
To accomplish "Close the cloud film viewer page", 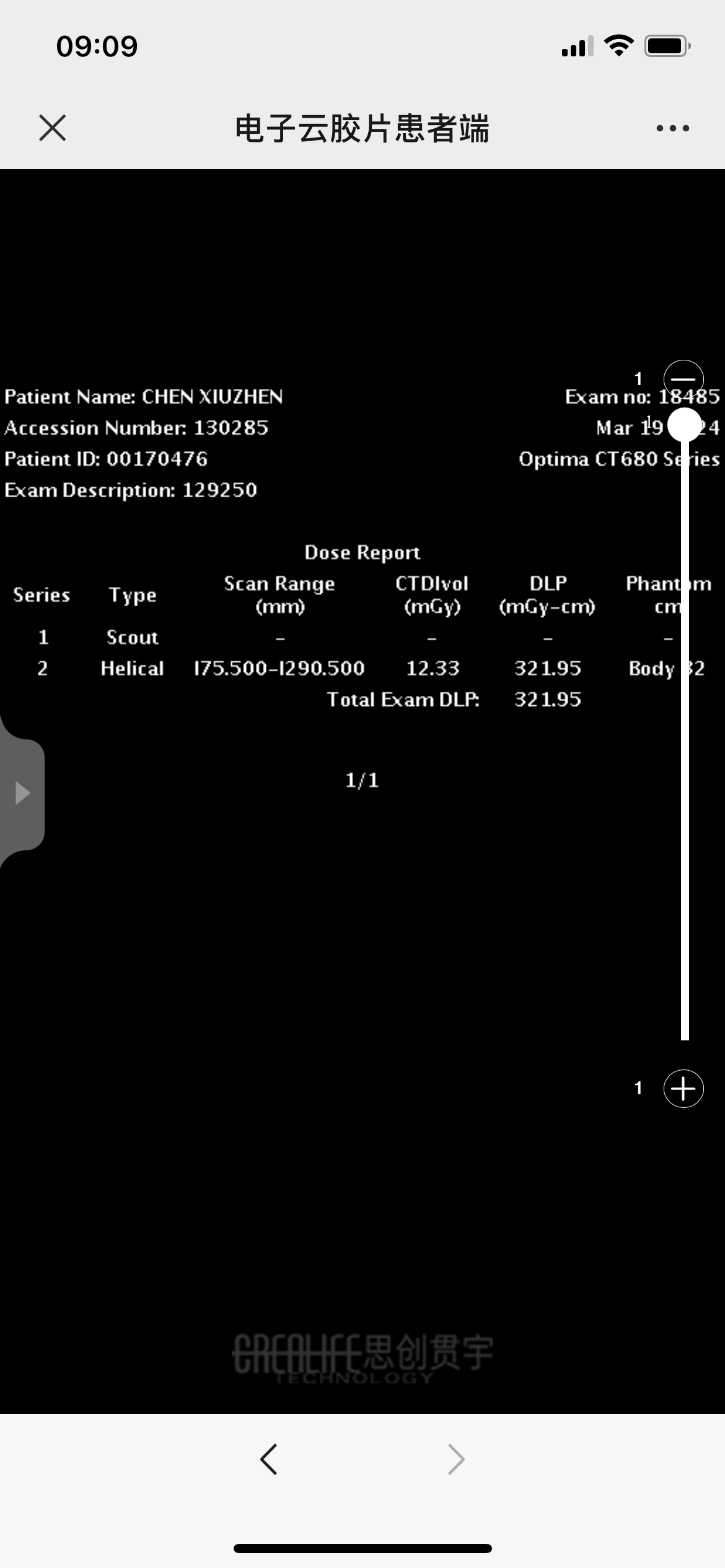I will click(53, 128).
